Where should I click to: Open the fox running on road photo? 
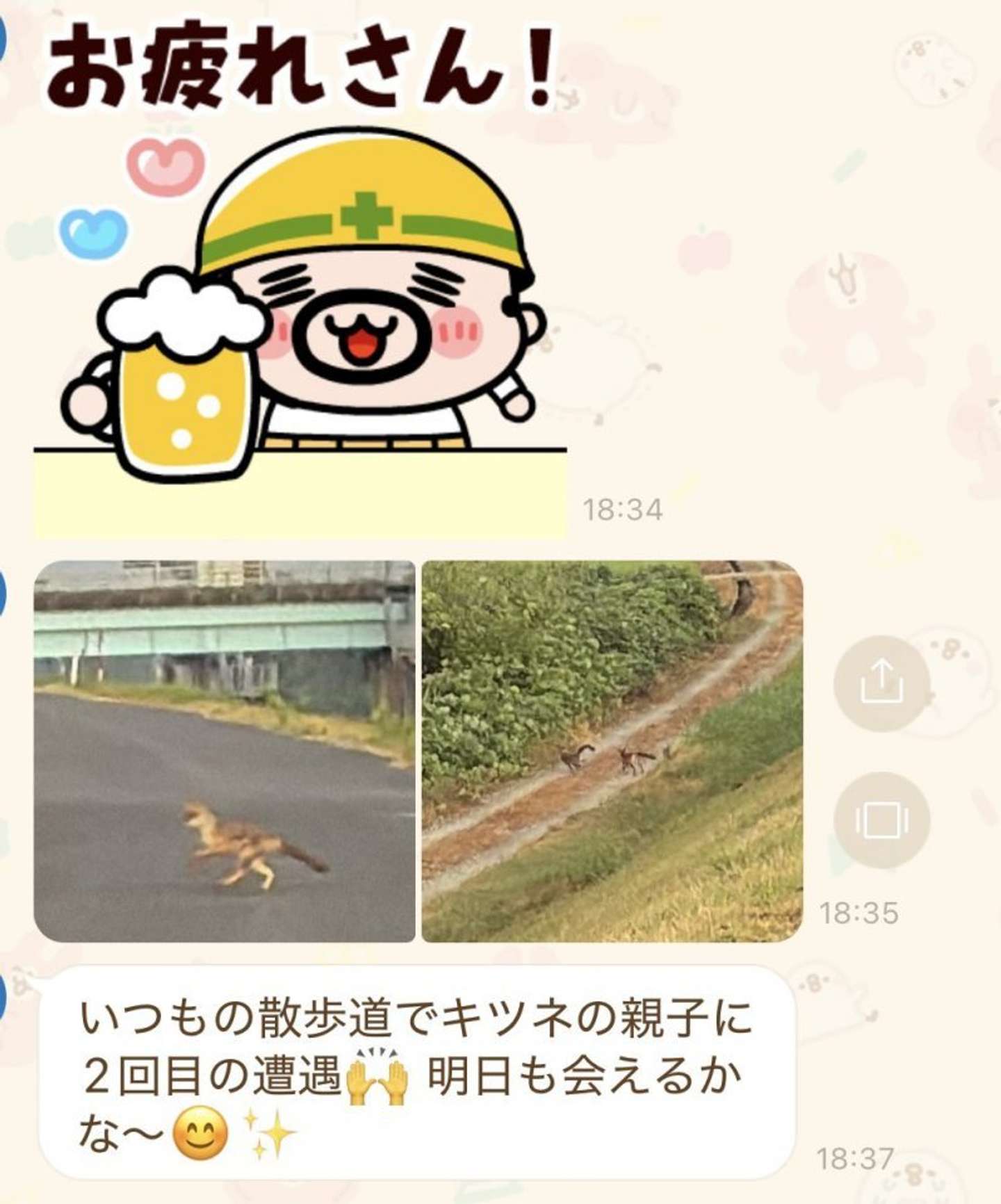224,751
